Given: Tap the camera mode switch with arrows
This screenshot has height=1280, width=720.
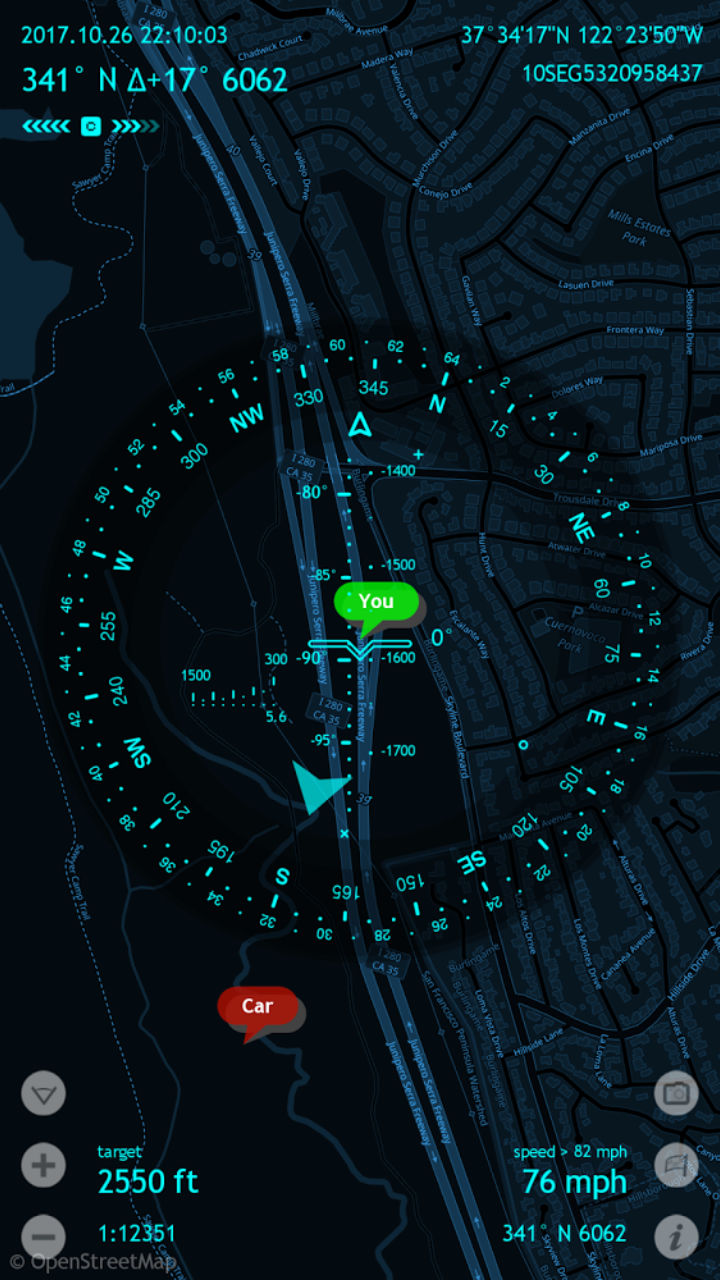Looking at the screenshot, I should pos(91,126).
